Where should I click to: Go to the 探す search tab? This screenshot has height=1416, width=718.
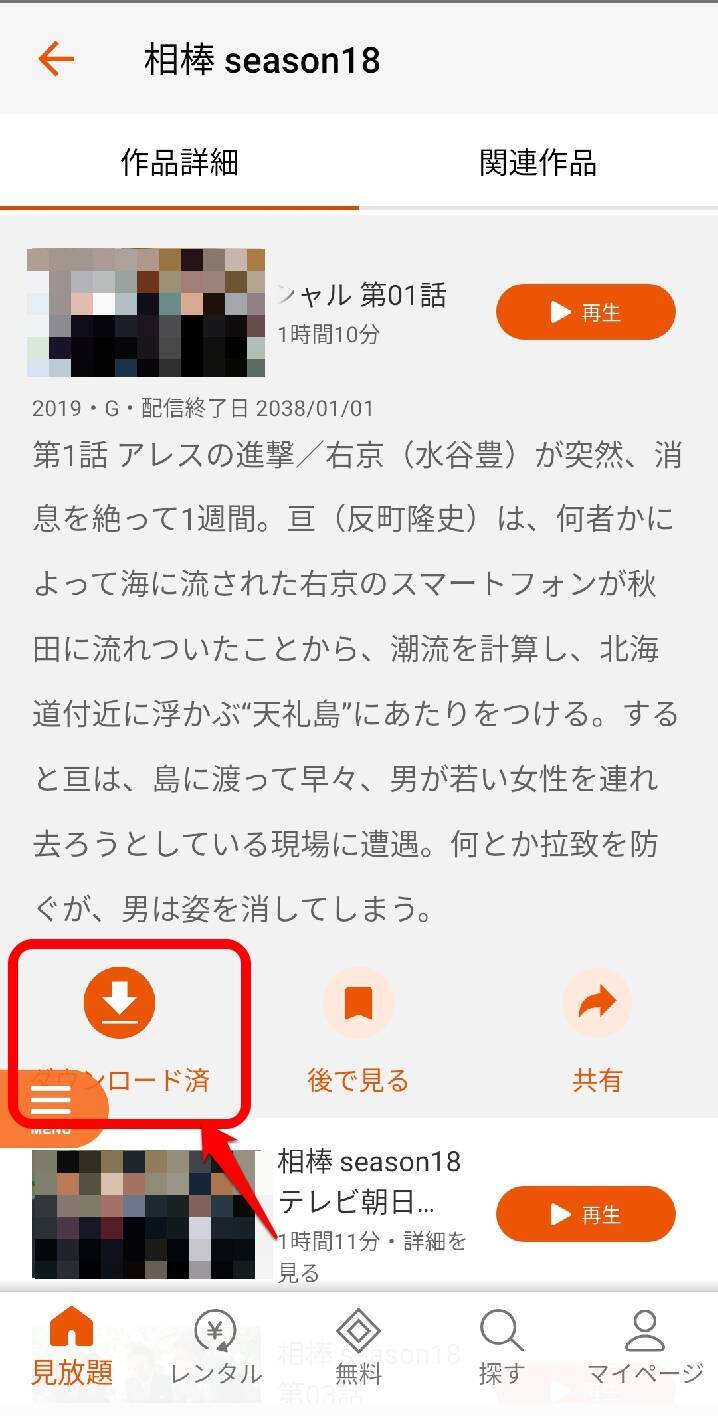point(501,1346)
